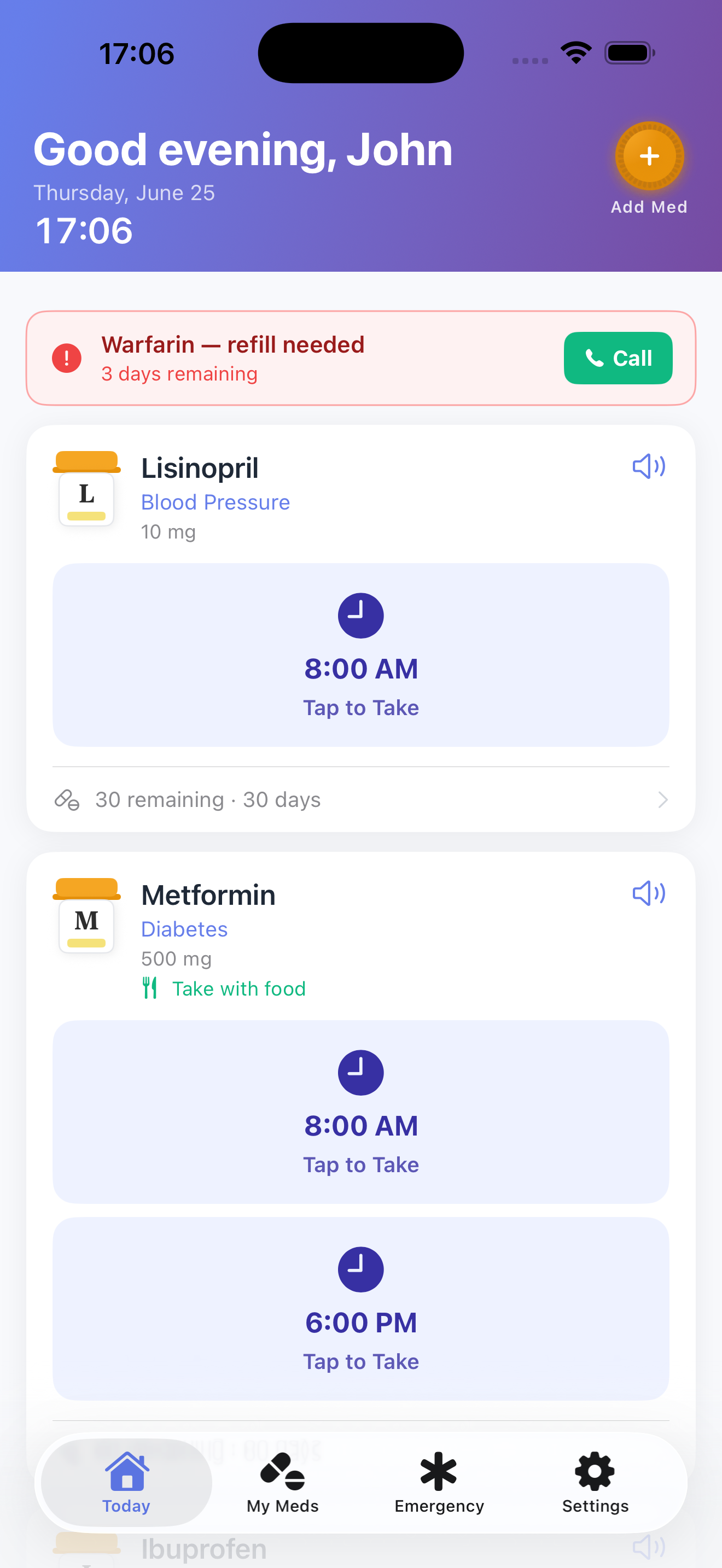Image resolution: width=722 pixels, height=1568 pixels.
Task: Mark Lisinopril 8:00 AM dose as taken
Action: (361, 654)
